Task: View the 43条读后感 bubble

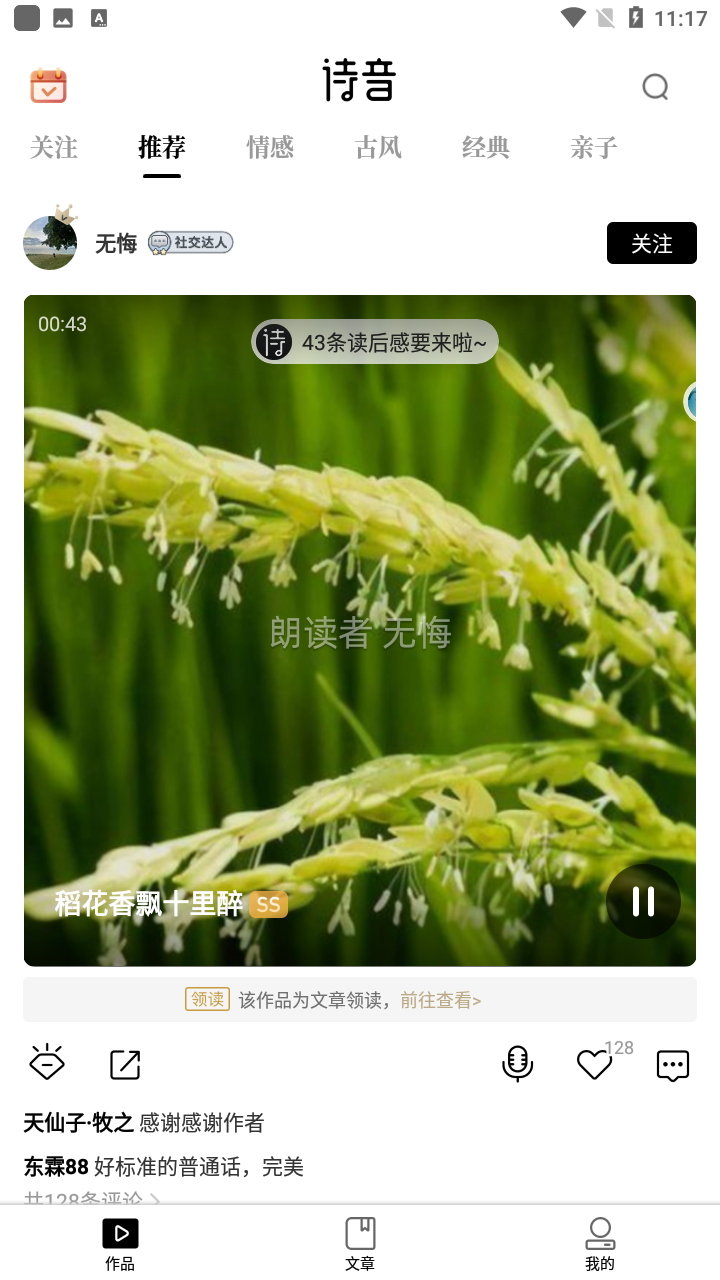Action: coord(375,343)
